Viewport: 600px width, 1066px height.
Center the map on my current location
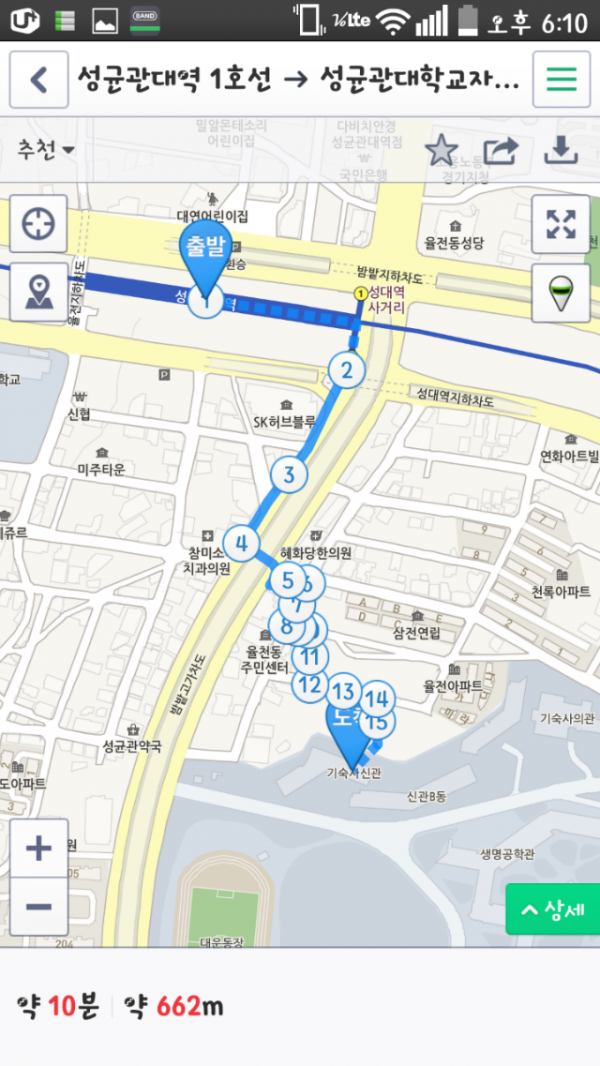point(39,223)
